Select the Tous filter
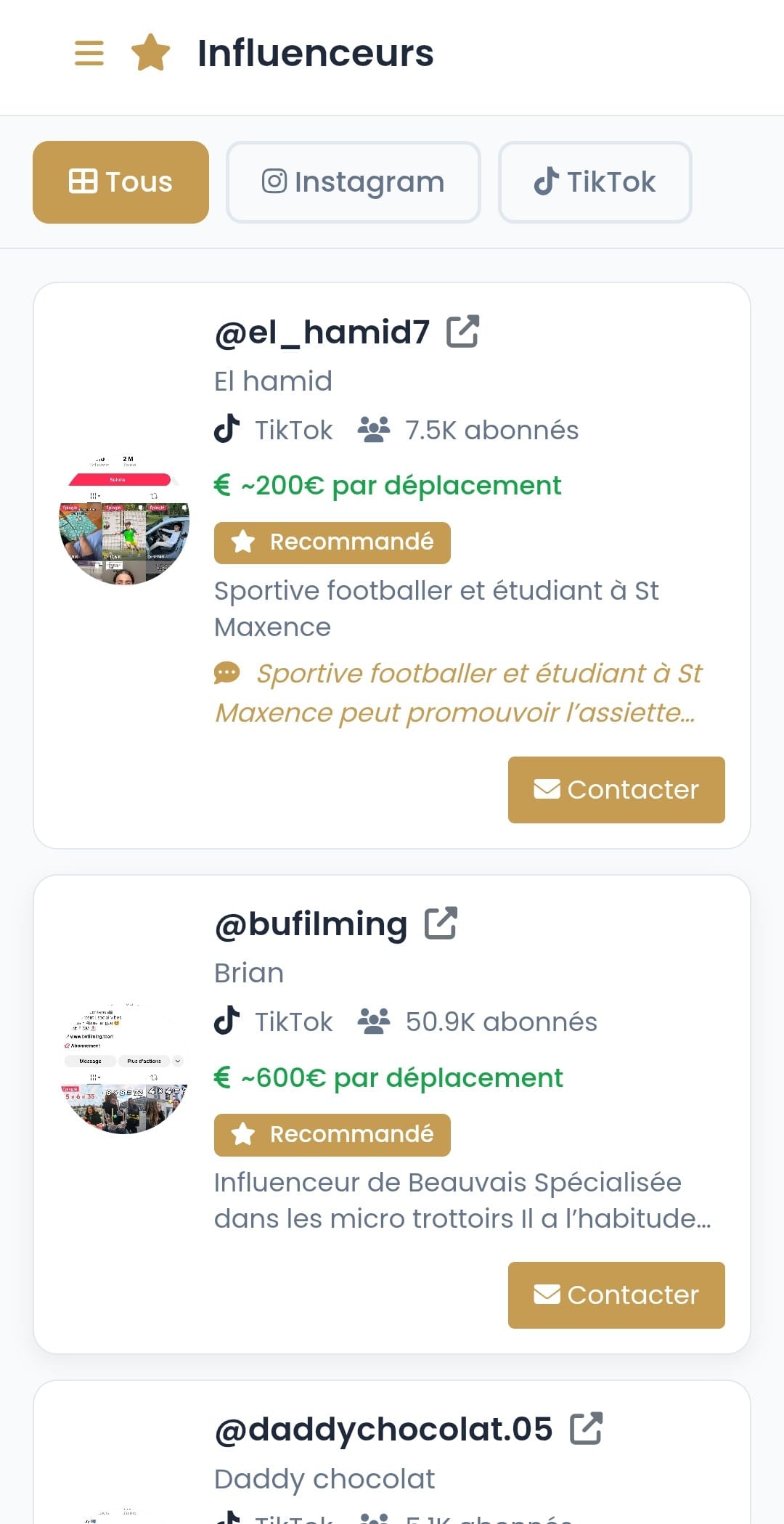Viewport: 784px width, 1524px height. (x=120, y=182)
